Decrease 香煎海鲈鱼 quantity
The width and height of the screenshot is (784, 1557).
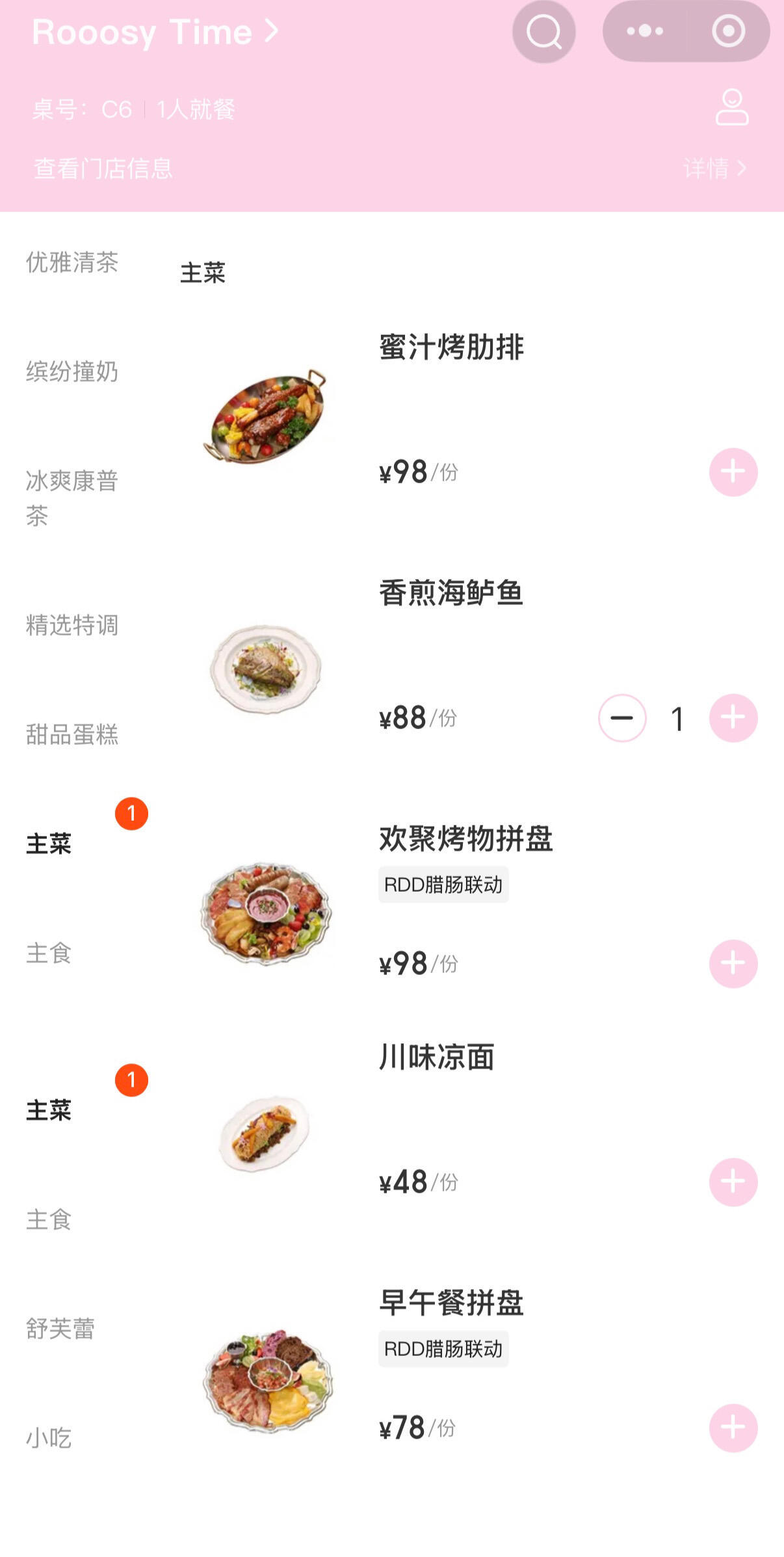[622, 718]
